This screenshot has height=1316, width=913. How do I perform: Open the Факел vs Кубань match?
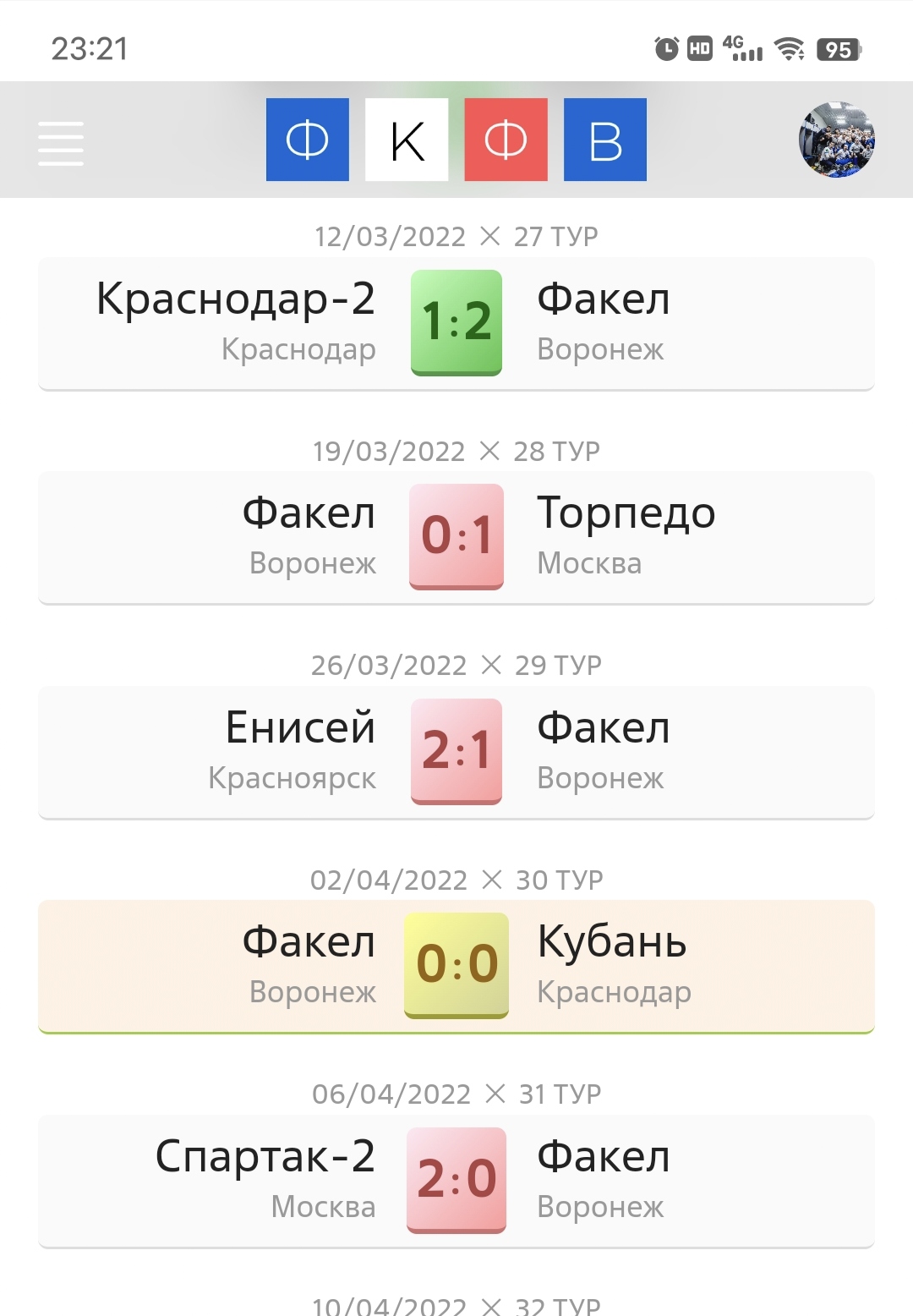point(456,966)
